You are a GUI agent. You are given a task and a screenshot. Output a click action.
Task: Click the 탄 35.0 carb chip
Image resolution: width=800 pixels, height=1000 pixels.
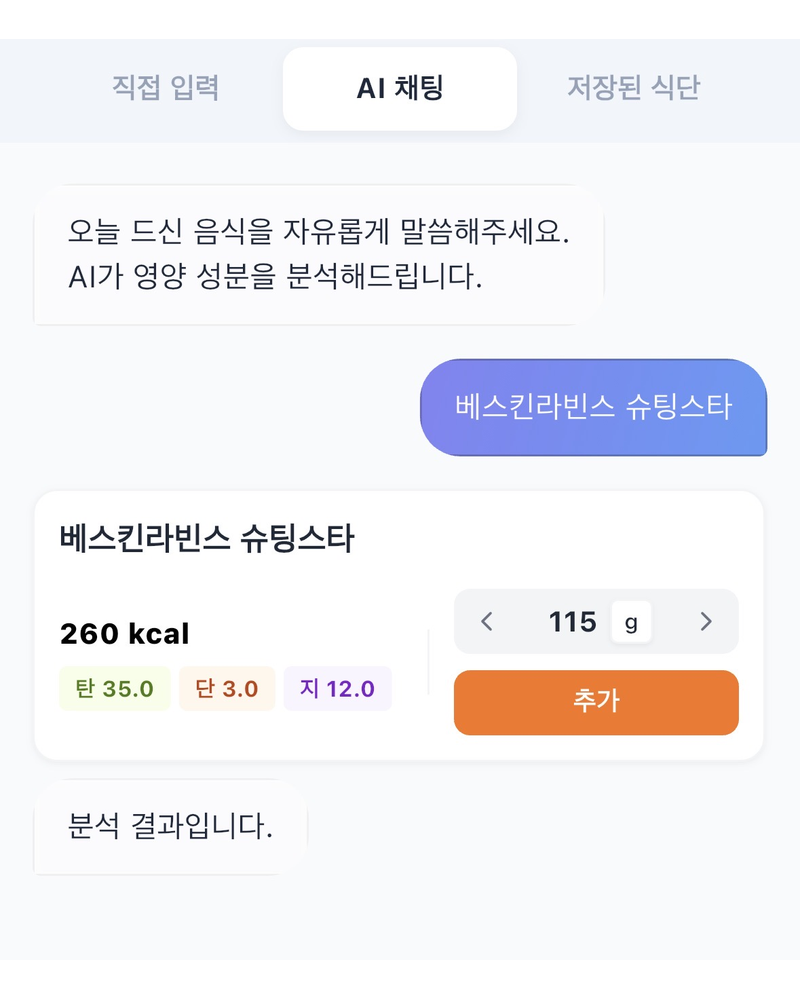114,688
